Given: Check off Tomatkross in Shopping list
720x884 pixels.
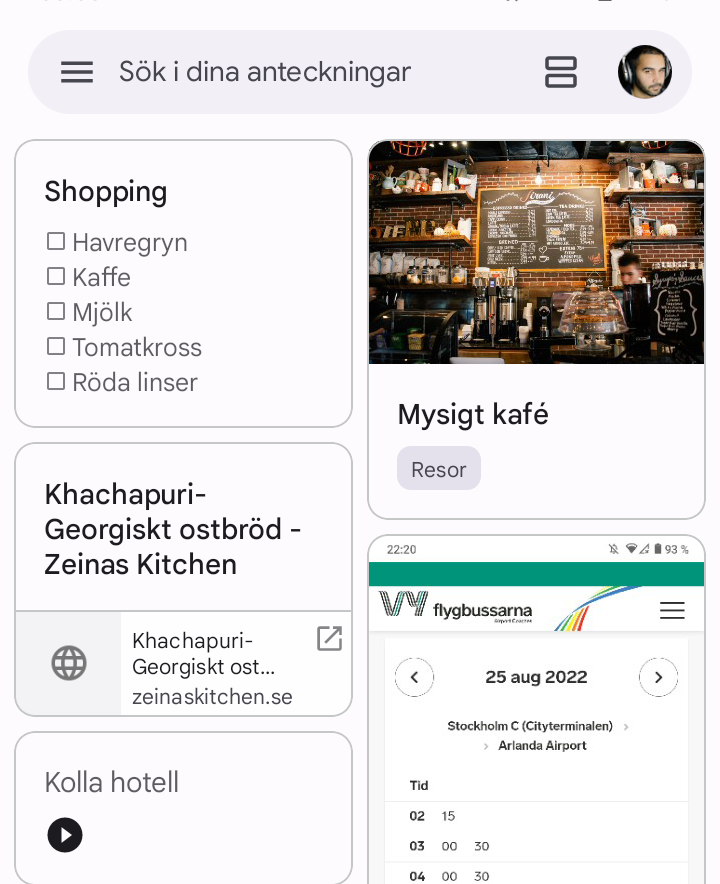Looking at the screenshot, I should (56, 346).
